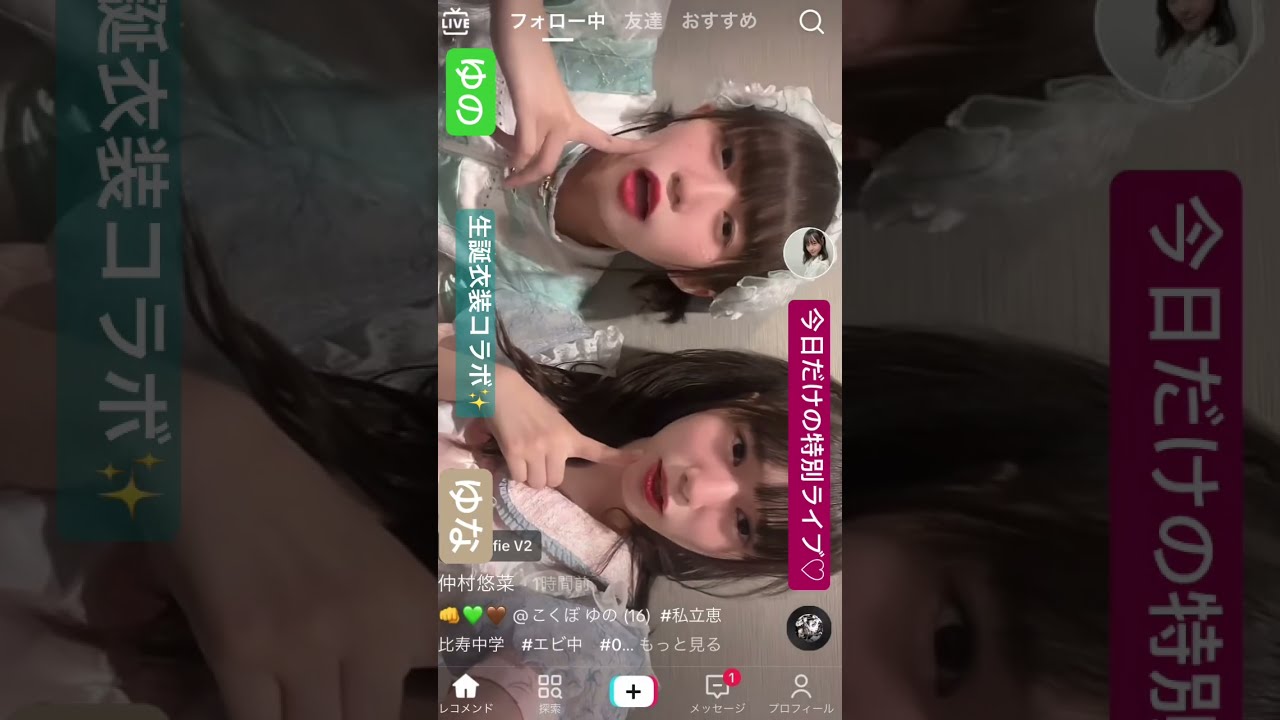Open the 探索 tab
The width and height of the screenshot is (1280, 720).
550,693
